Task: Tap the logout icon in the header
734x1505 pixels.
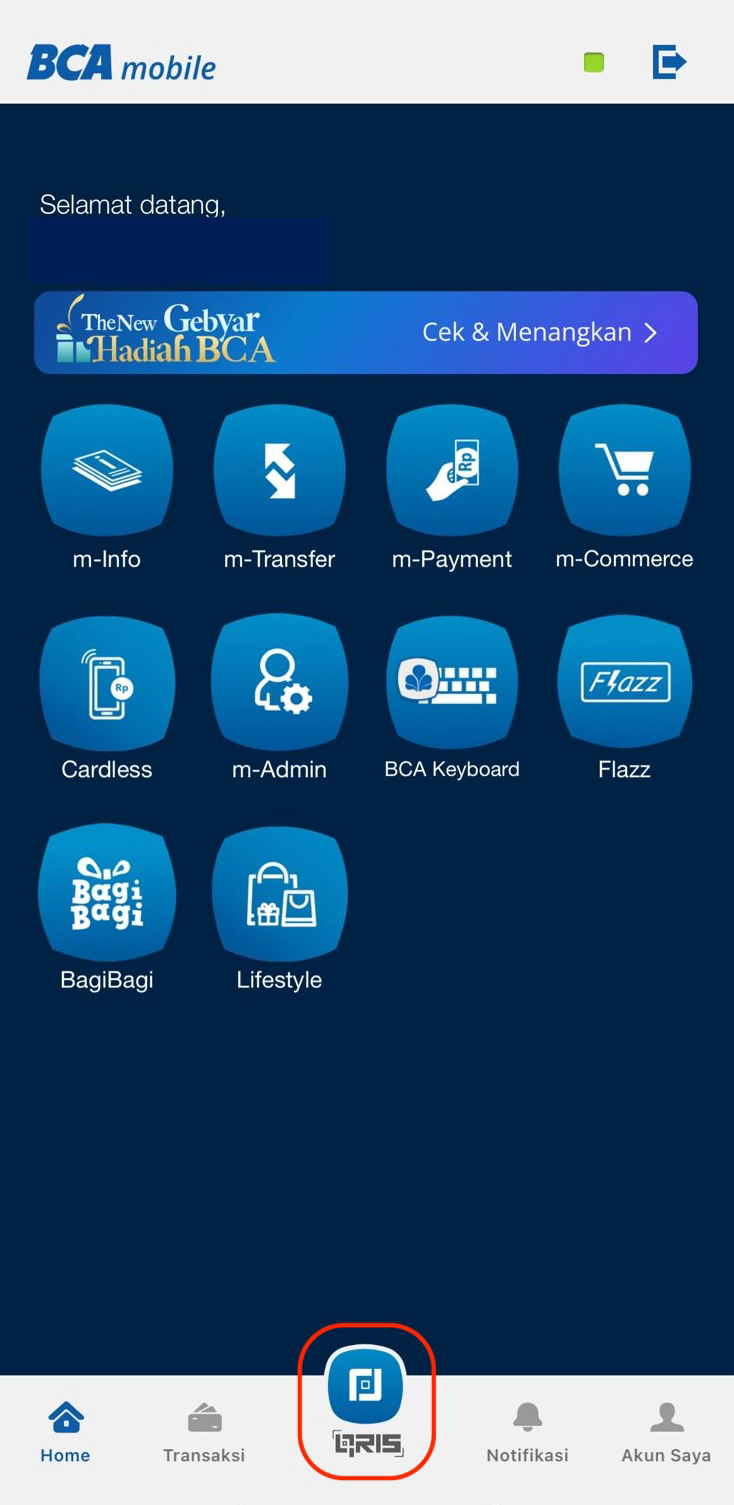Action: coord(669,62)
